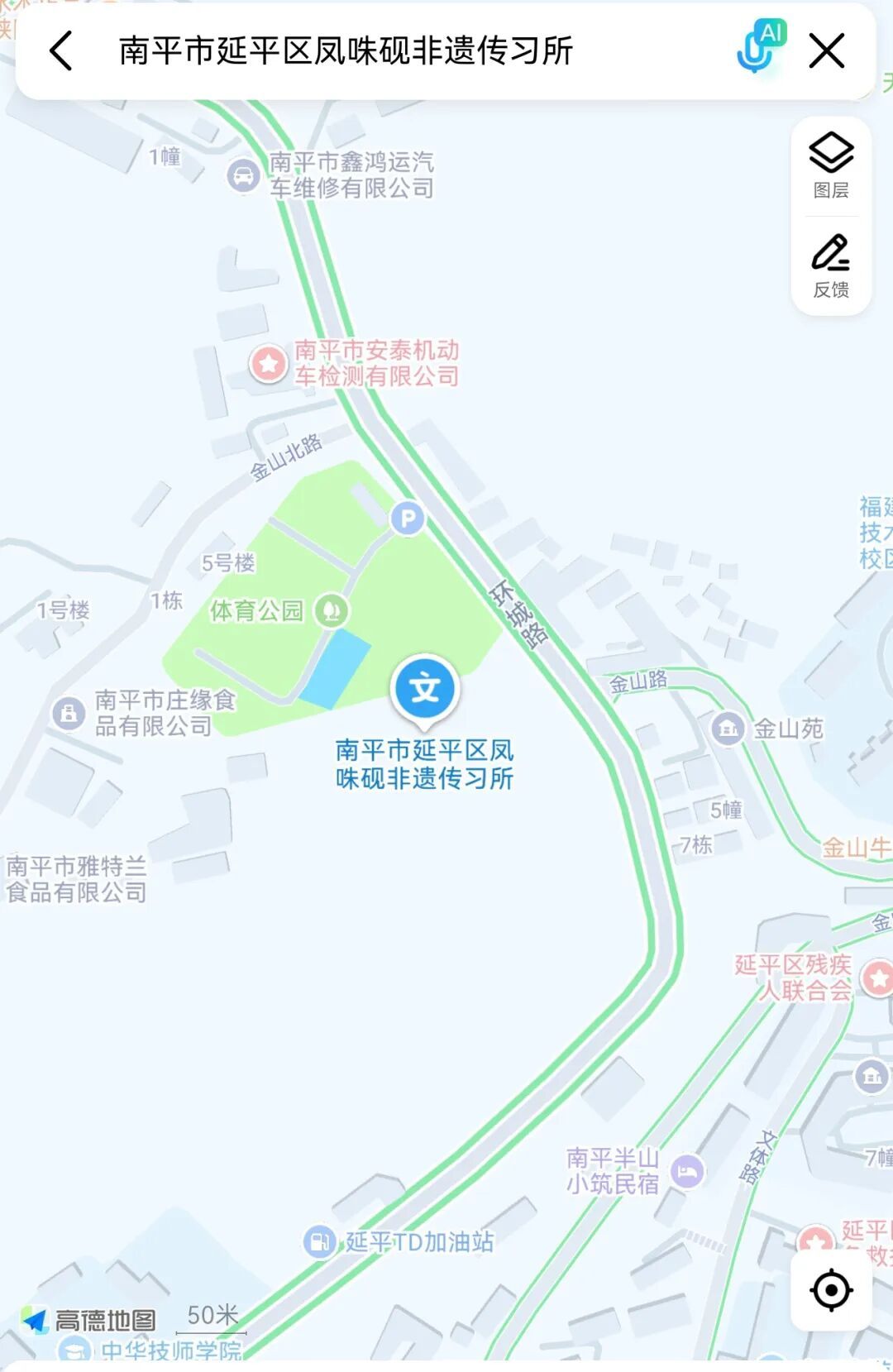Select the parking marker near 体育公园
893x1372 pixels.
(407, 519)
